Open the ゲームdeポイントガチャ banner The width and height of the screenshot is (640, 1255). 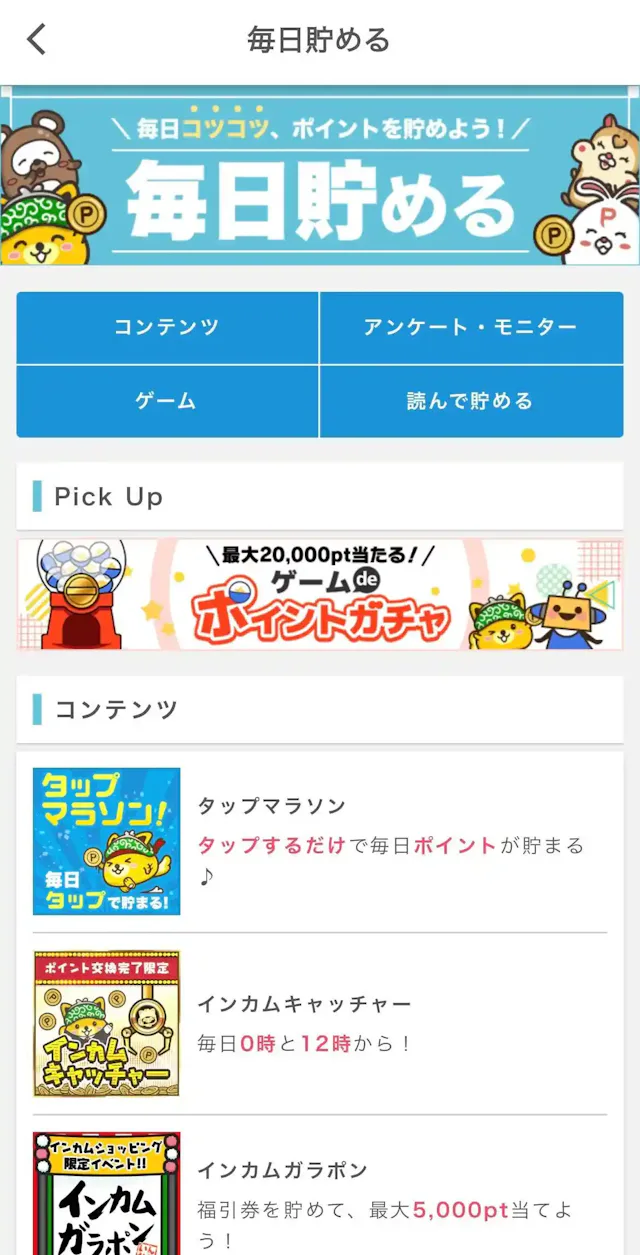[x=320, y=595]
